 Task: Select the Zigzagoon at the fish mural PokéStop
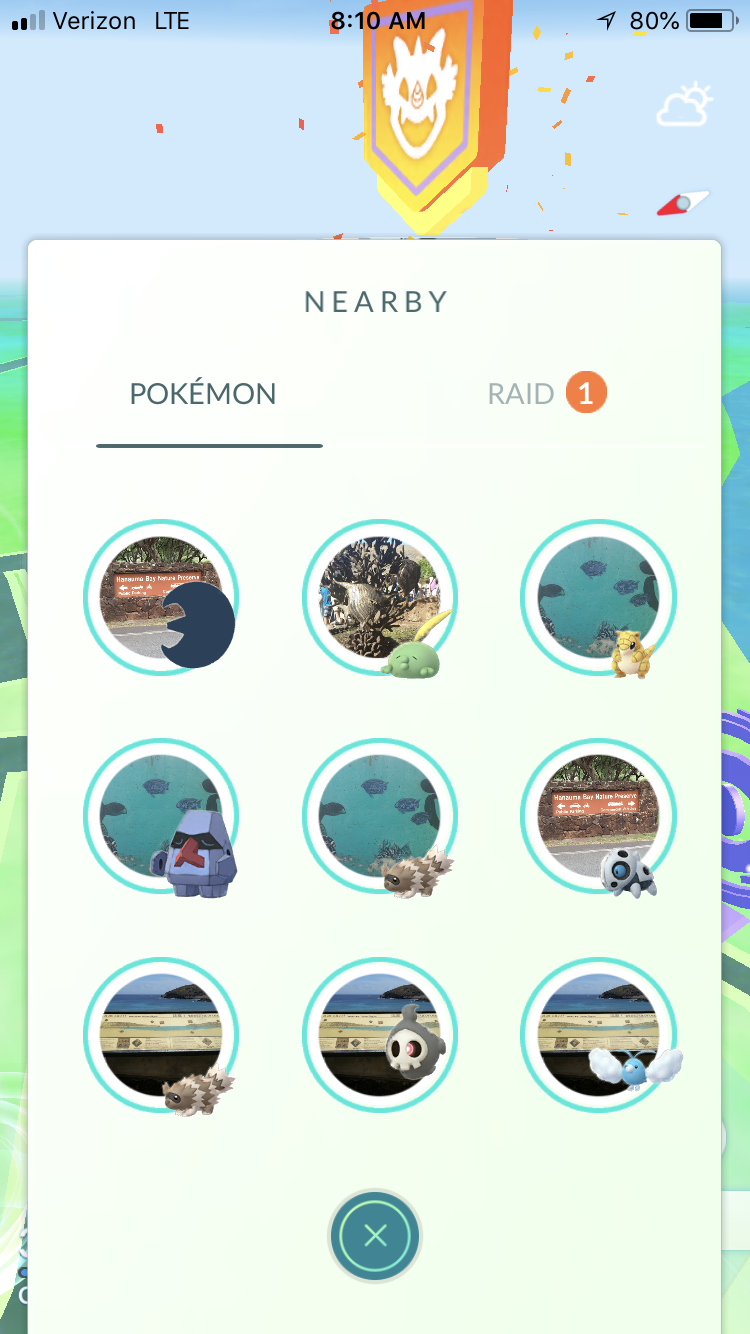coord(380,817)
